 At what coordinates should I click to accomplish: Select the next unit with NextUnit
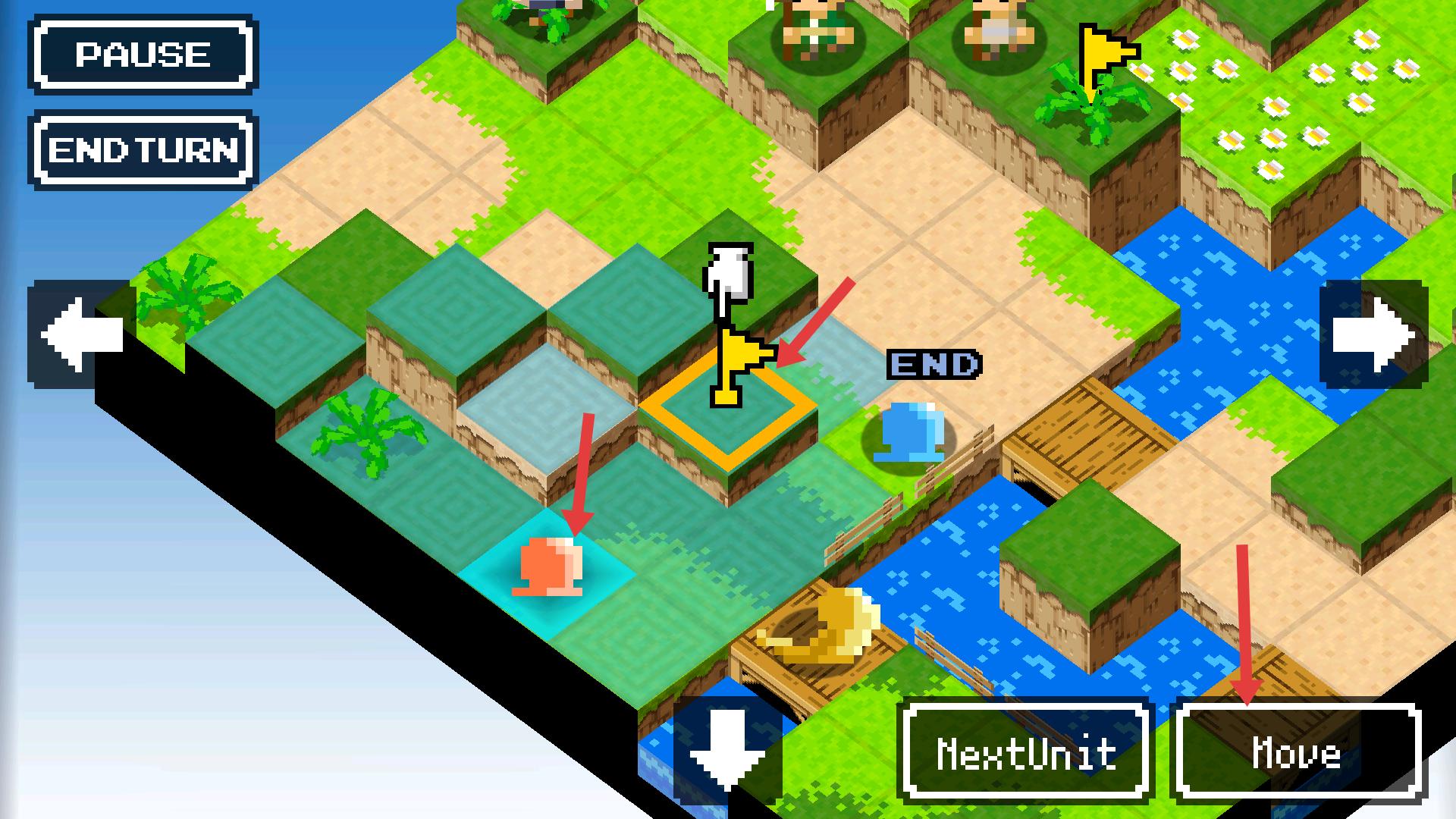[1026, 753]
